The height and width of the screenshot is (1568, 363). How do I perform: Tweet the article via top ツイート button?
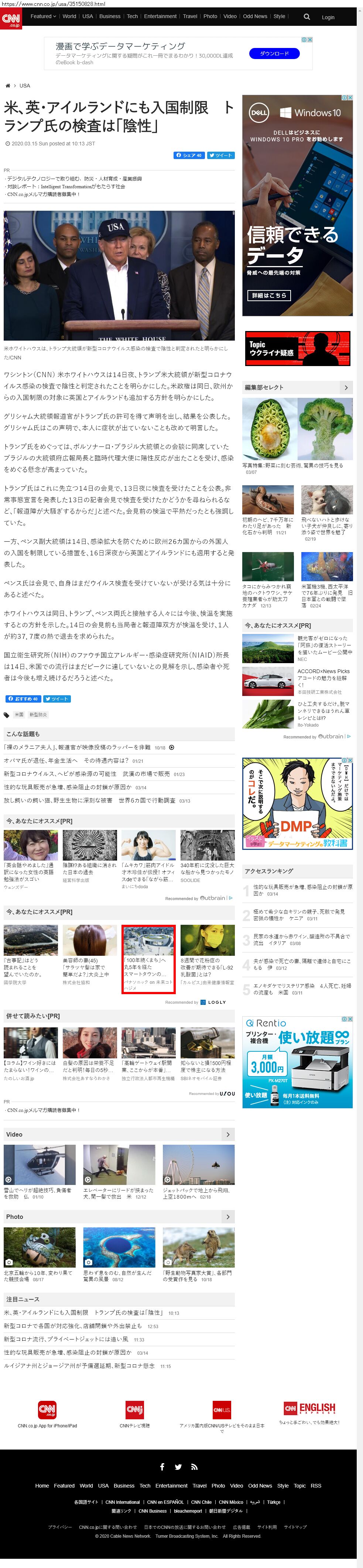click(220, 155)
